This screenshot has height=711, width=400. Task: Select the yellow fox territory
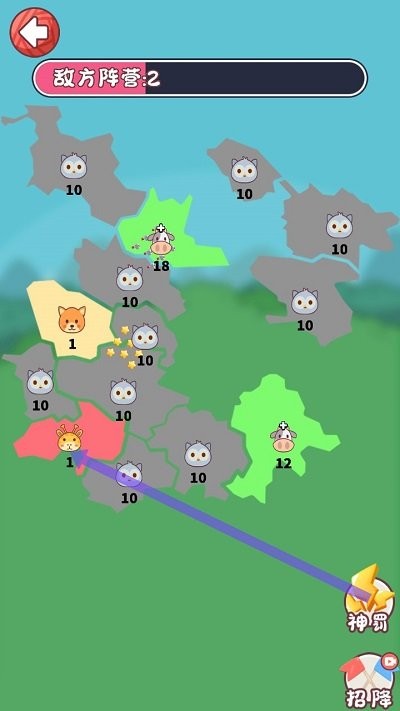[x=72, y=320]
